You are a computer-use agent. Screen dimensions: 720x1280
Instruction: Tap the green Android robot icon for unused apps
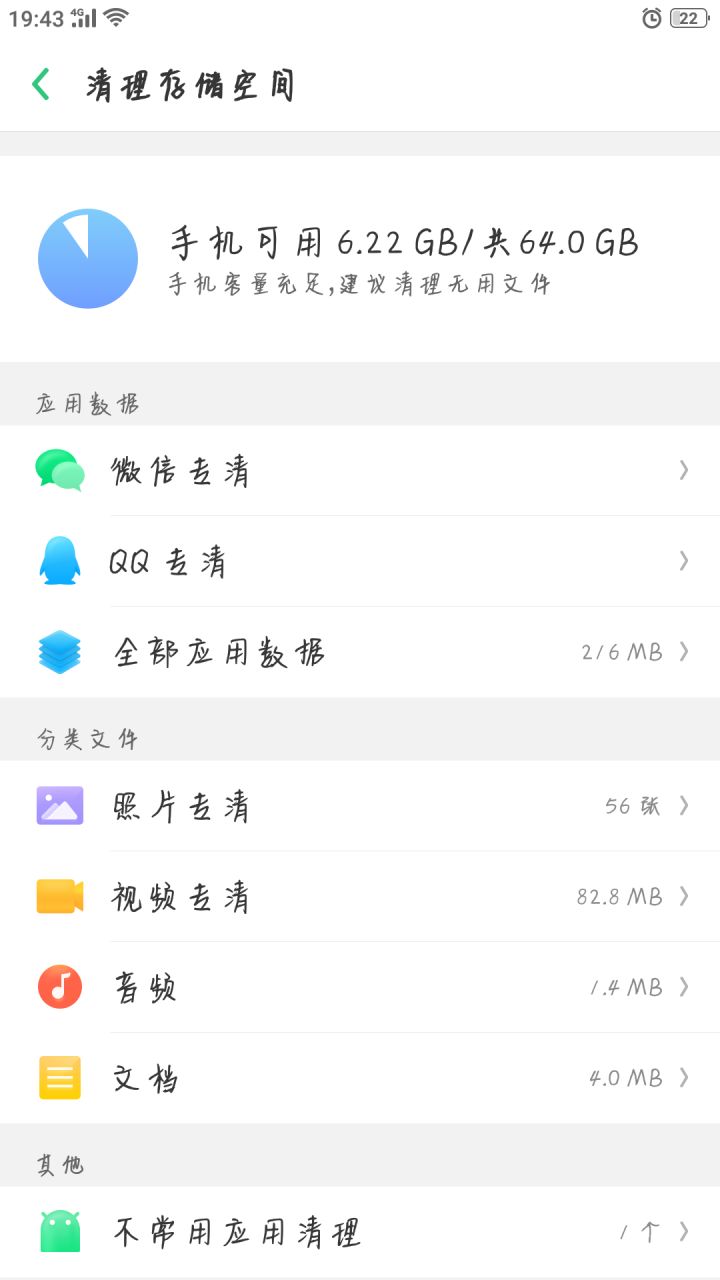click(60, 1231)
